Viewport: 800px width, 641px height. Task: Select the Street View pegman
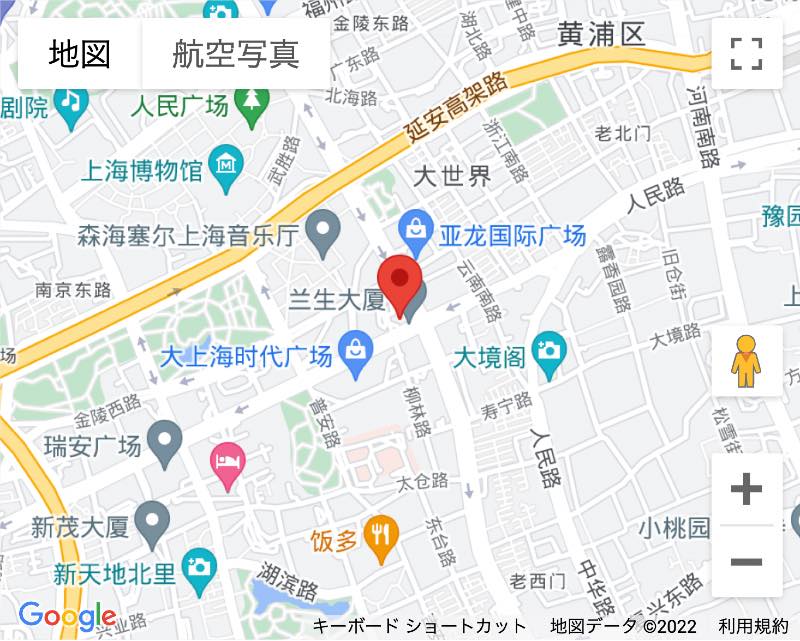pos(746,361)
